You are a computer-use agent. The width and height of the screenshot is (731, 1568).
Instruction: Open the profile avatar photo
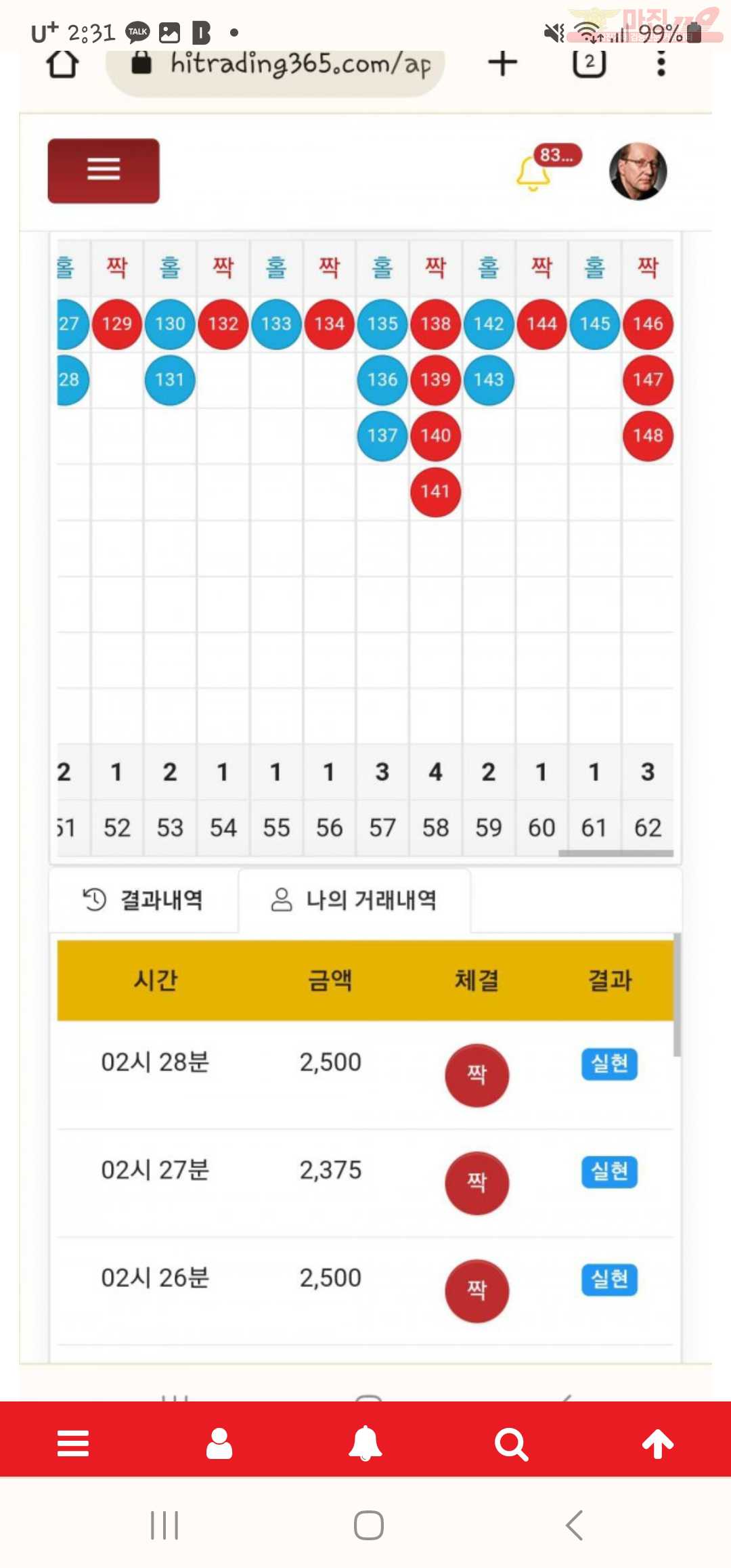[638, 171]
